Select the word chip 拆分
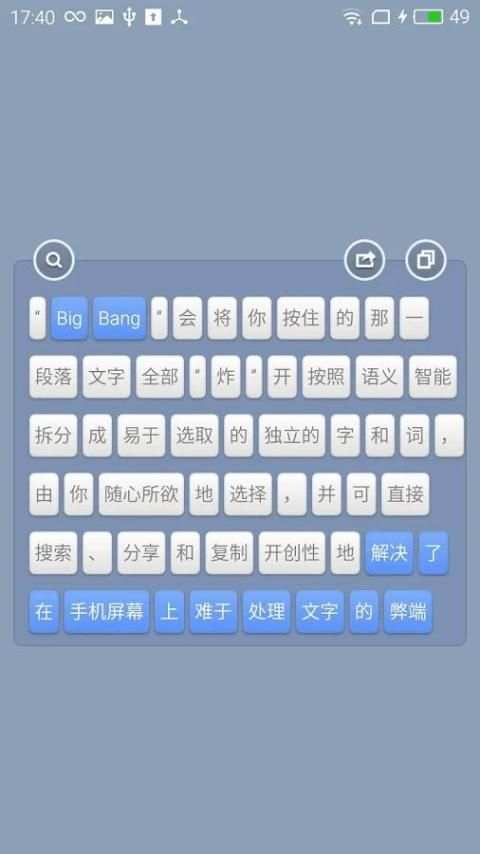 click(x=53, y=436)
